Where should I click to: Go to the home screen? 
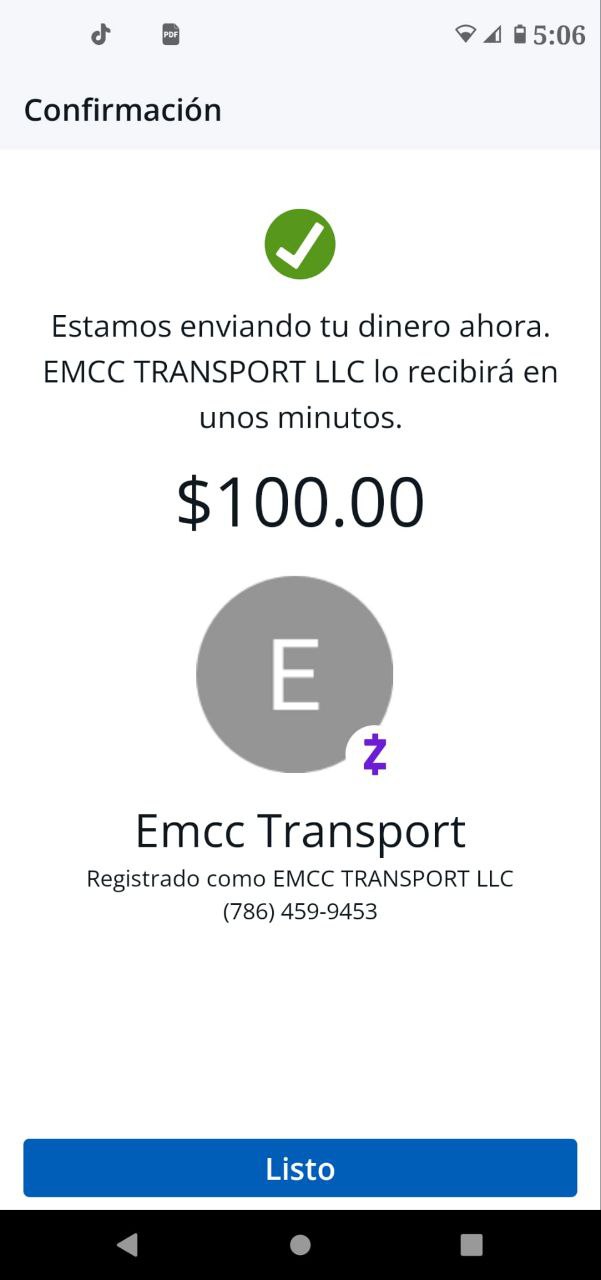pos(300,1245)
